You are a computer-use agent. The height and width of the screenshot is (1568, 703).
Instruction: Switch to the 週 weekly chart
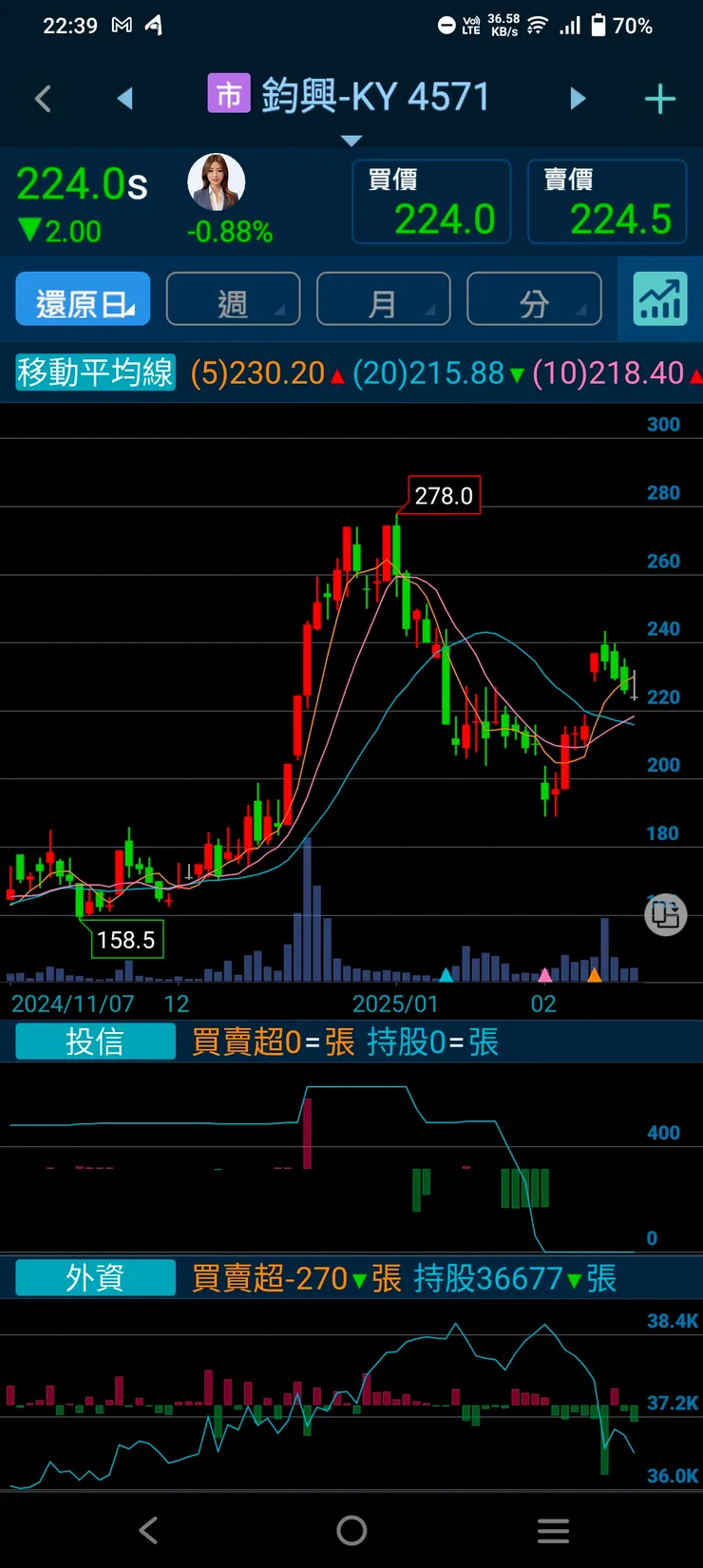pyautogui.click(x=233, y=299)
